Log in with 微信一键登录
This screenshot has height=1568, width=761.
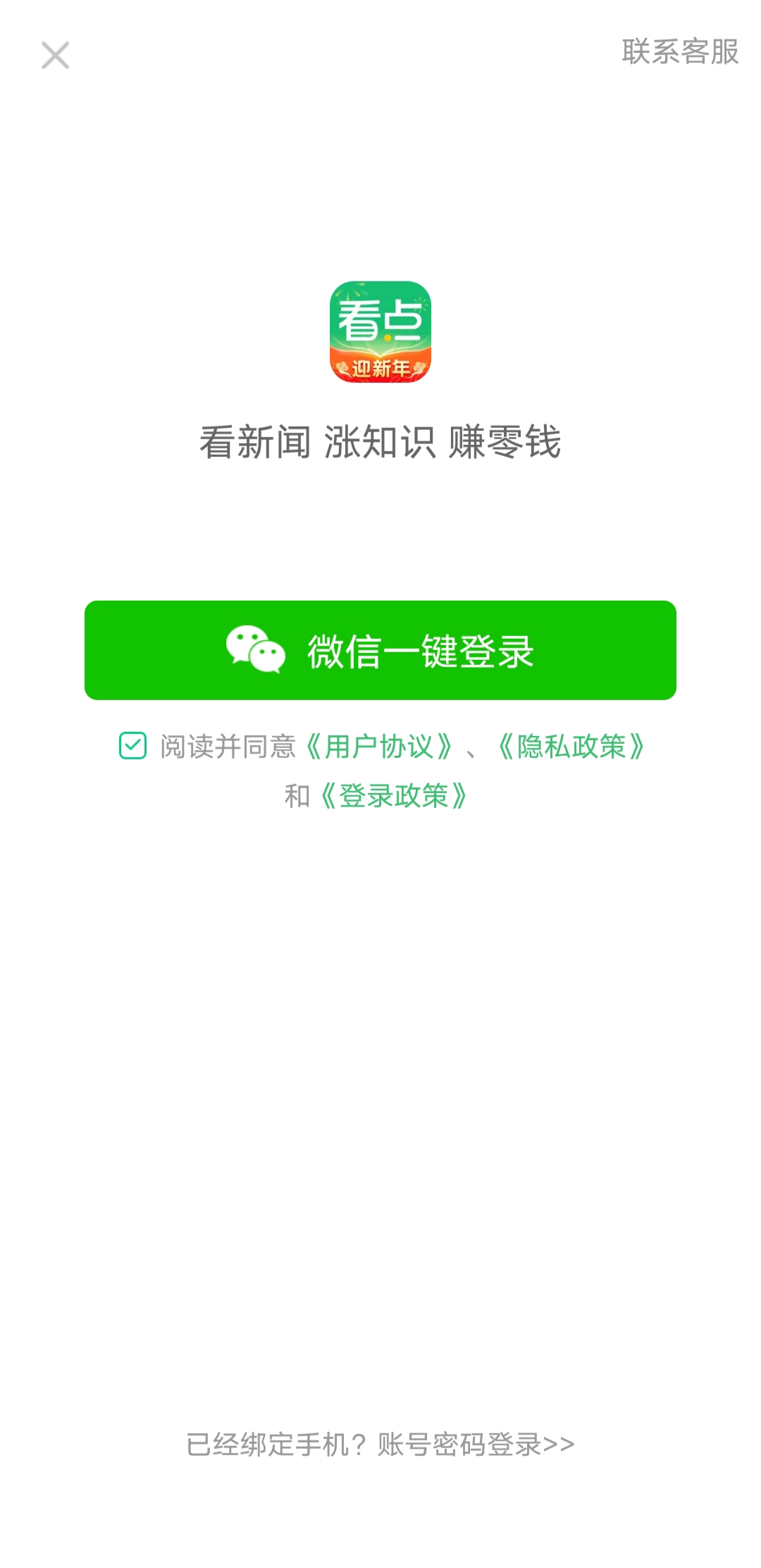(x=380, y=650)
